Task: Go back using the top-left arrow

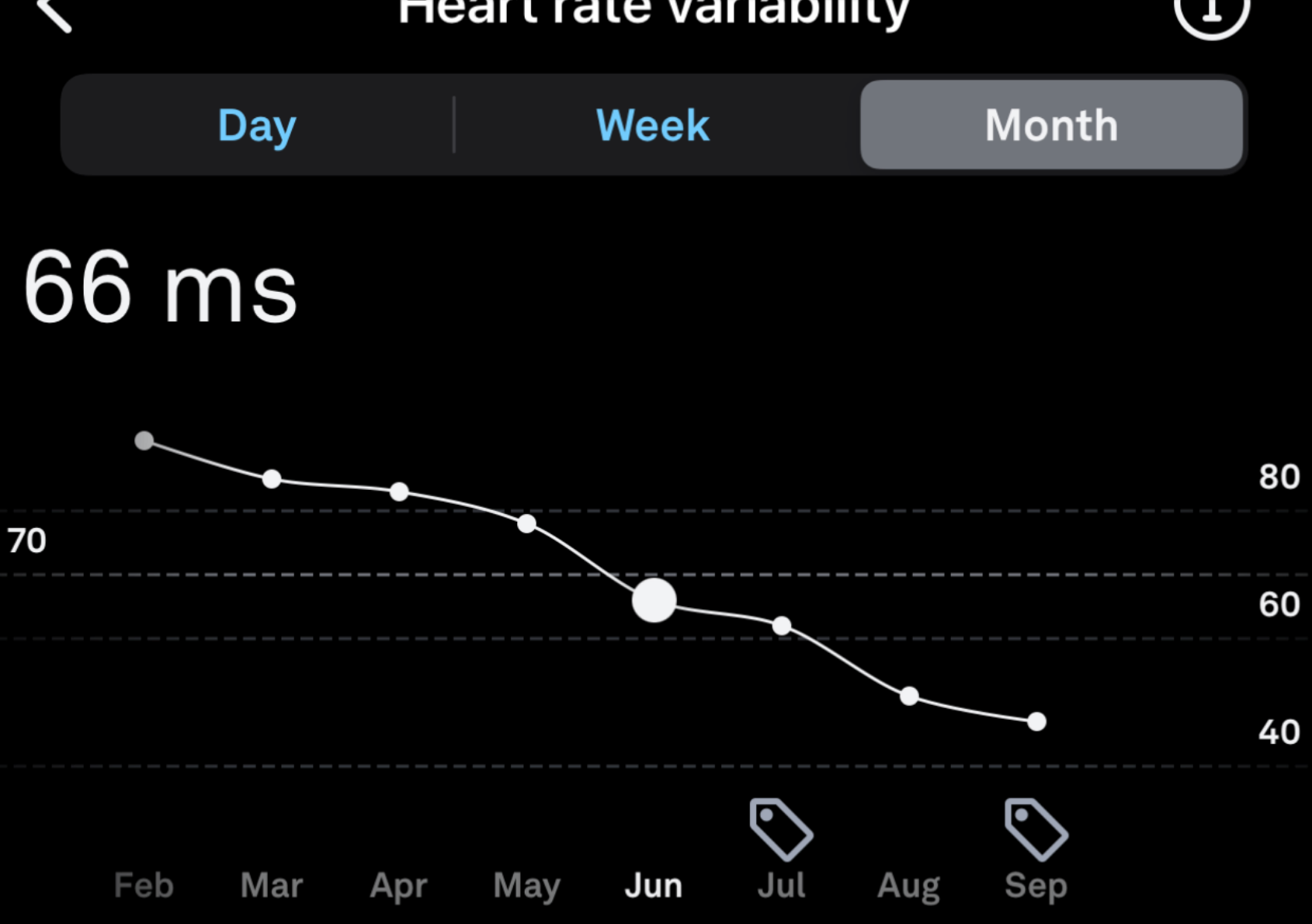Action: 54,14
